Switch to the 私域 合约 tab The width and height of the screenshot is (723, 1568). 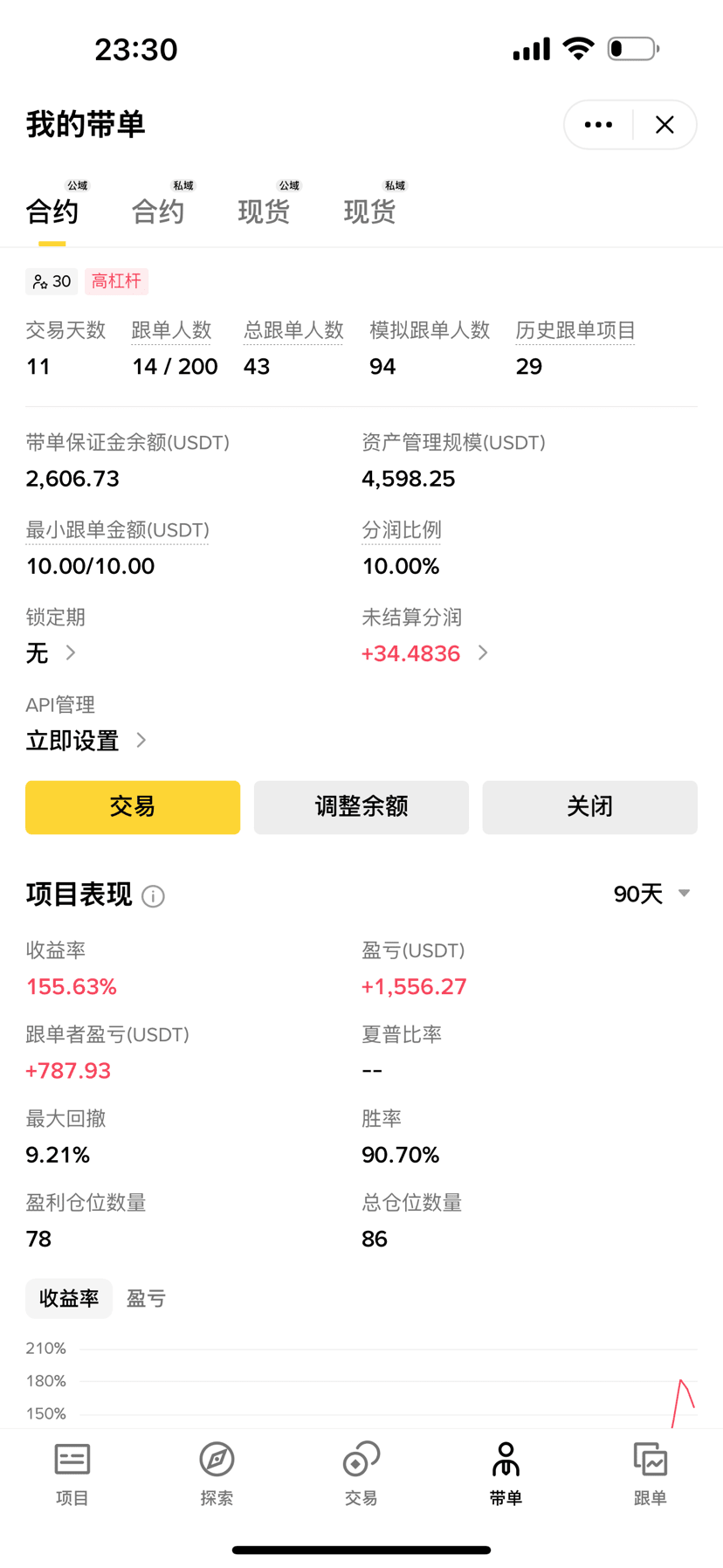(158, 211)
